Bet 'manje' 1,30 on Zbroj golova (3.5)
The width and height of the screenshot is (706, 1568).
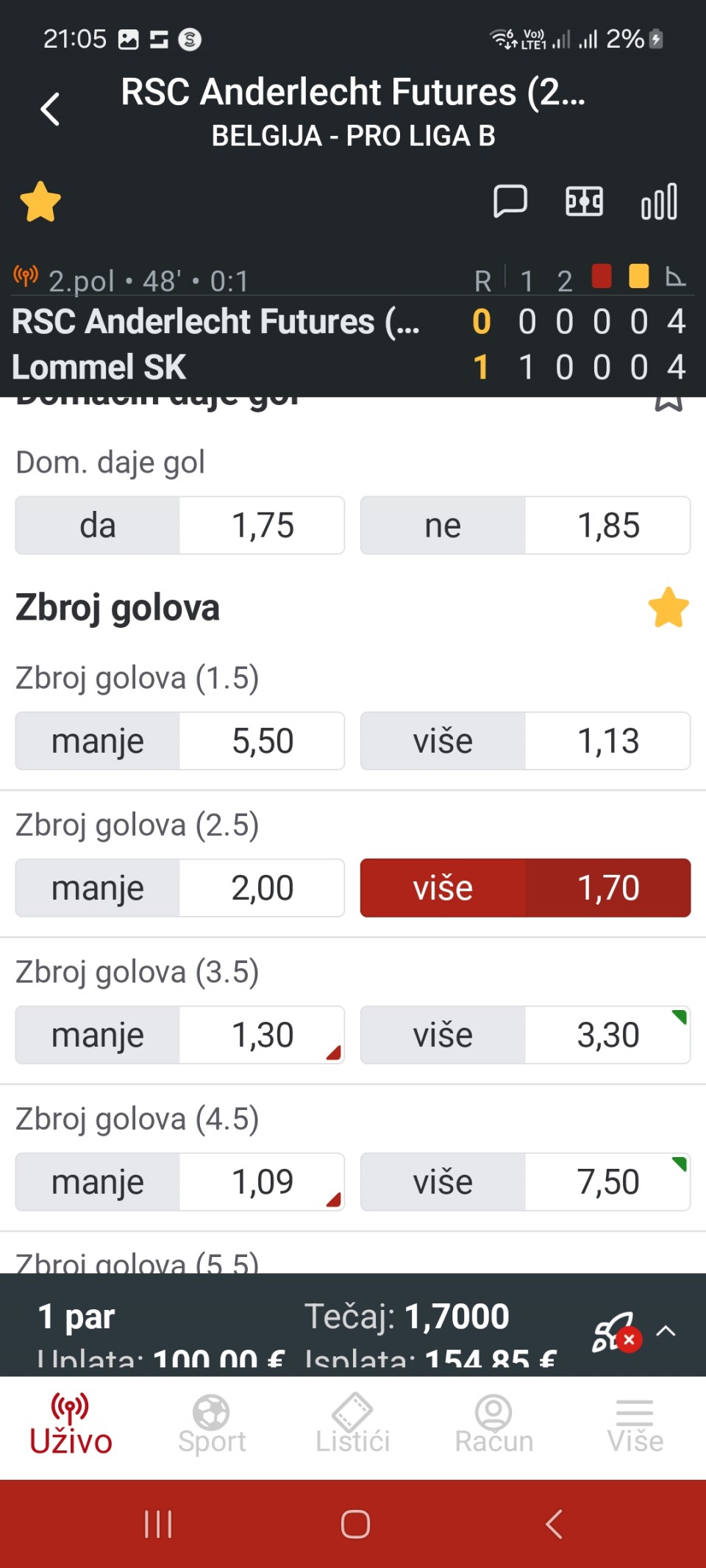[x=179, y=1035]
